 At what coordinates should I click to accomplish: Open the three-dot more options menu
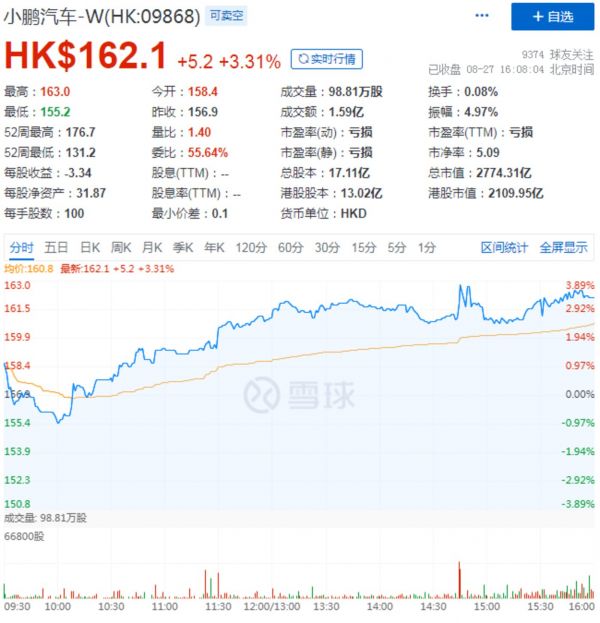[x=484, y=16]
